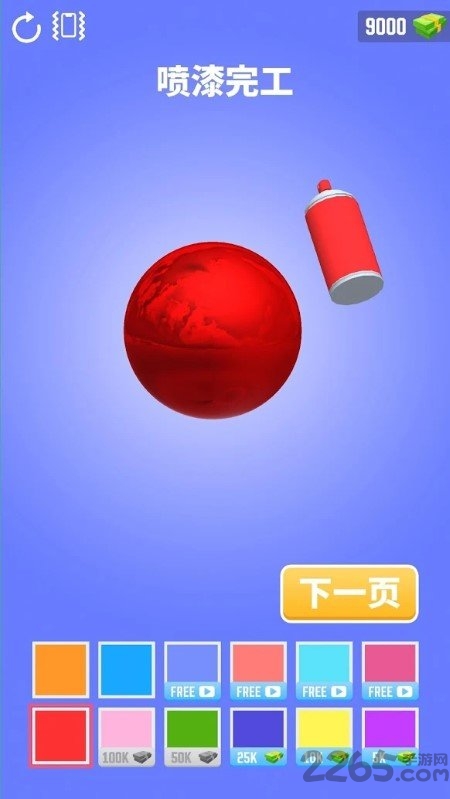Buy the 10K yellow color swatch
Screen dimensions: 450x799
325,737
